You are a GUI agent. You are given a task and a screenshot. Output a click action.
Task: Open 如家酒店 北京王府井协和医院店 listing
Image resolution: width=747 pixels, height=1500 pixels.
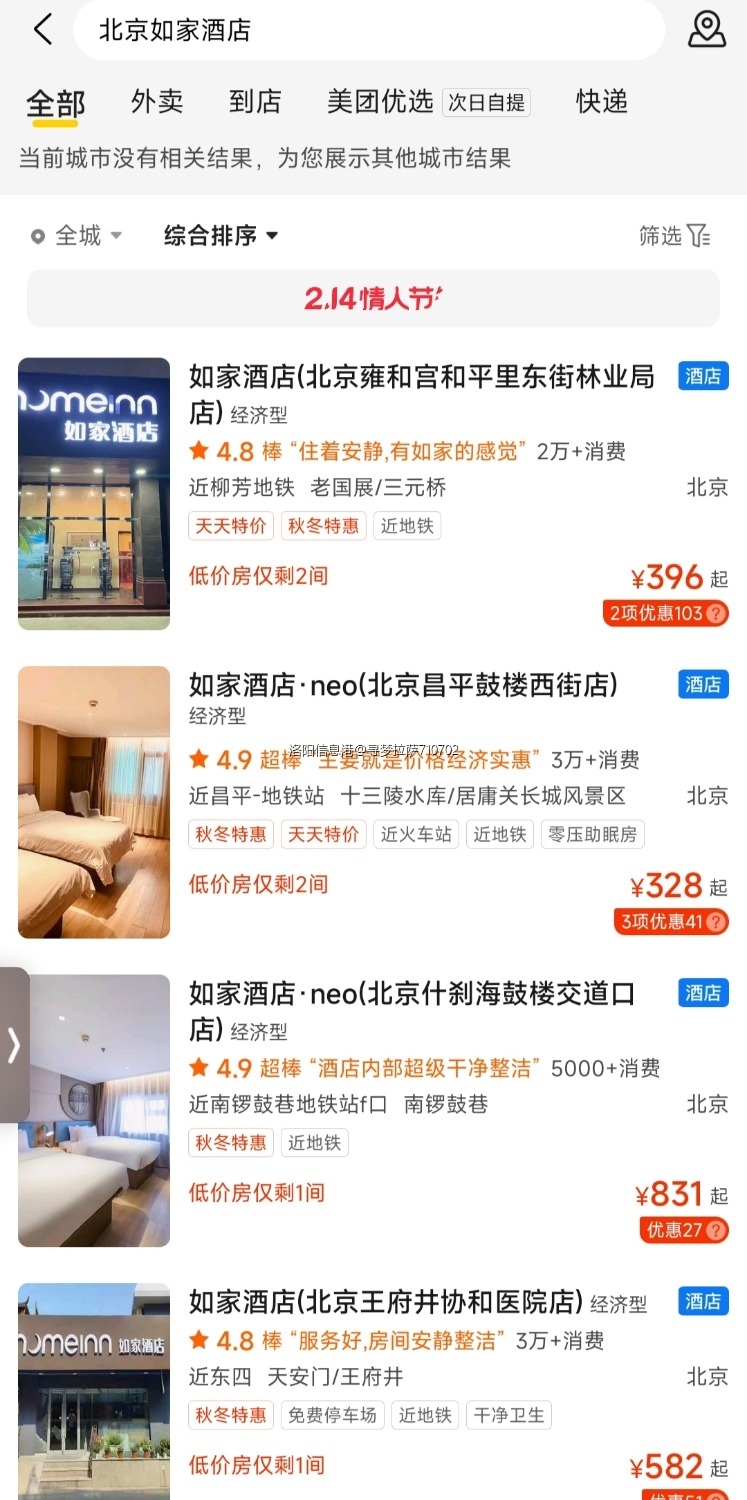coord(385,1302)
